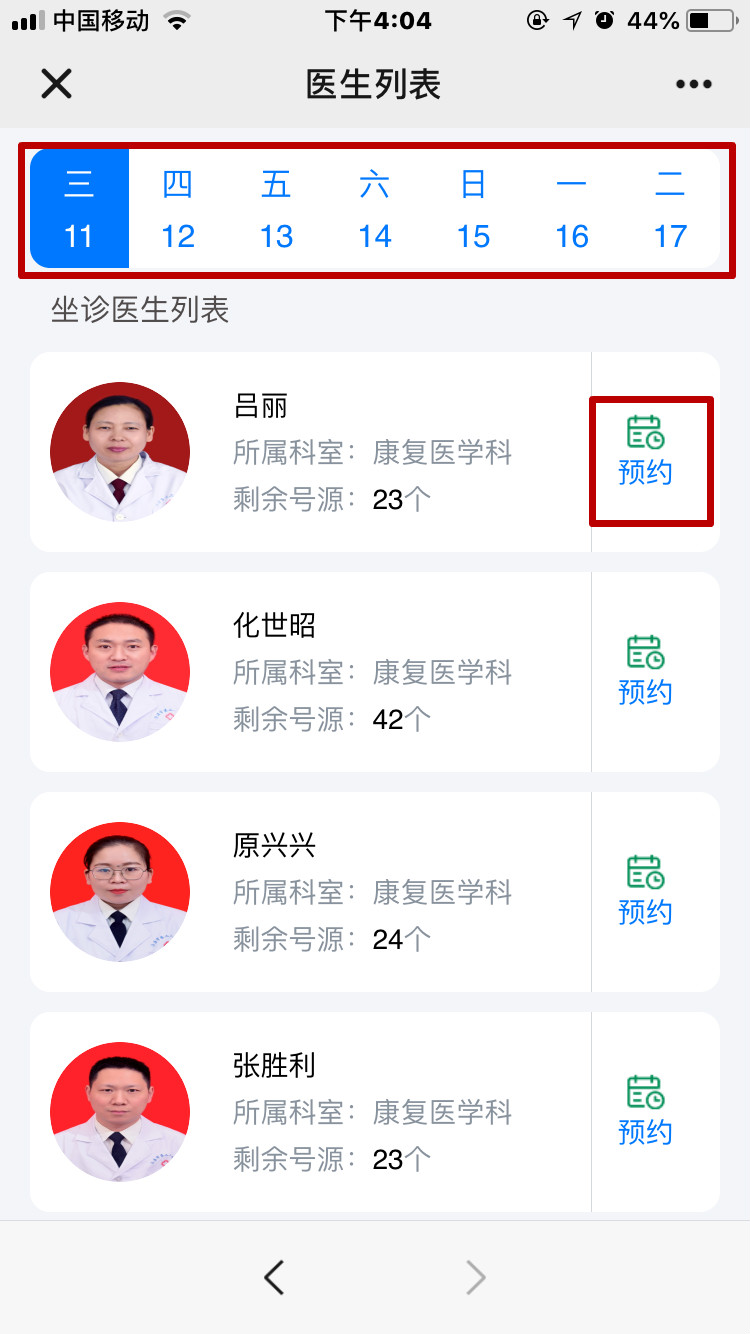Open the three-dot overflow menu
This screenshot has height=1334, width=750.
(693, 84)
